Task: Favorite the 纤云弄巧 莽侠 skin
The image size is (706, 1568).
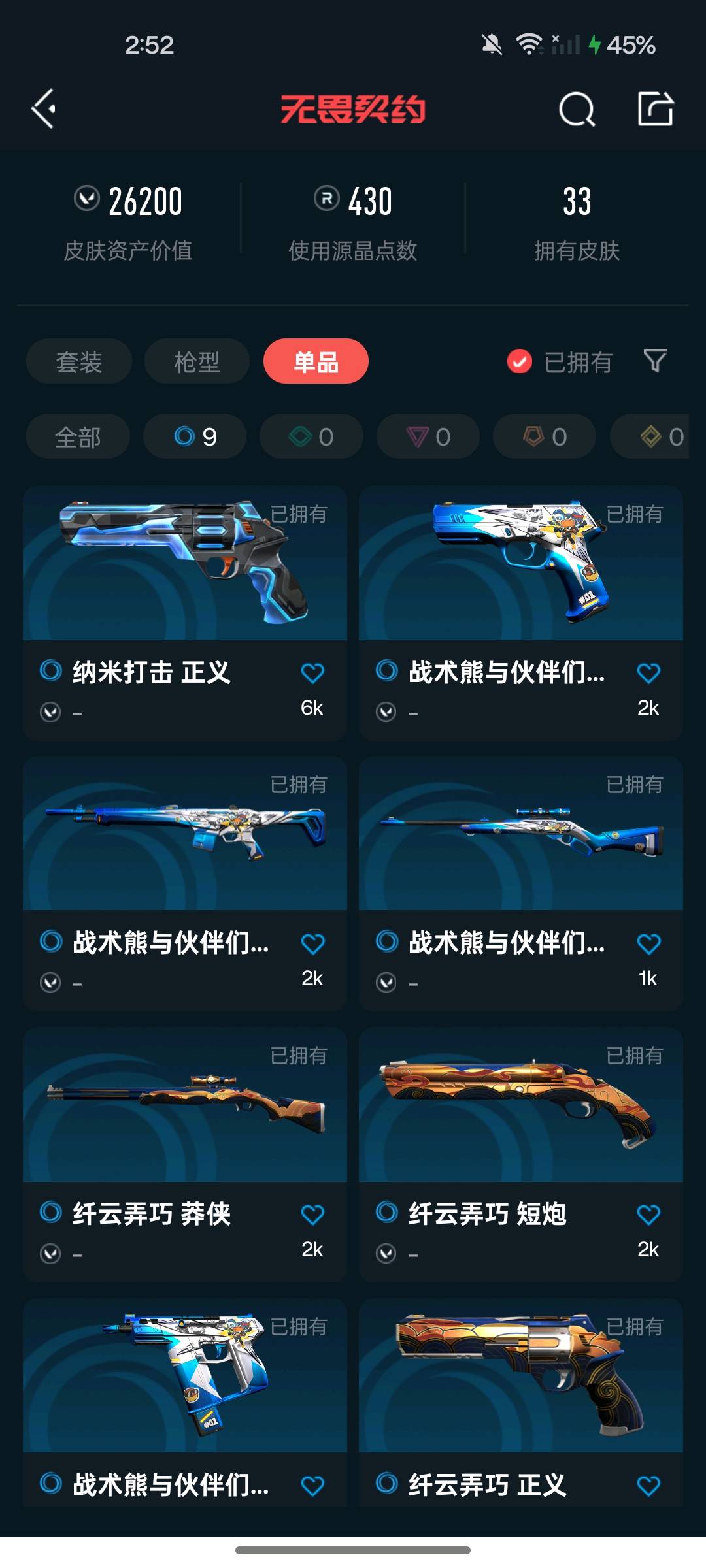Action: click(312, 1215)
